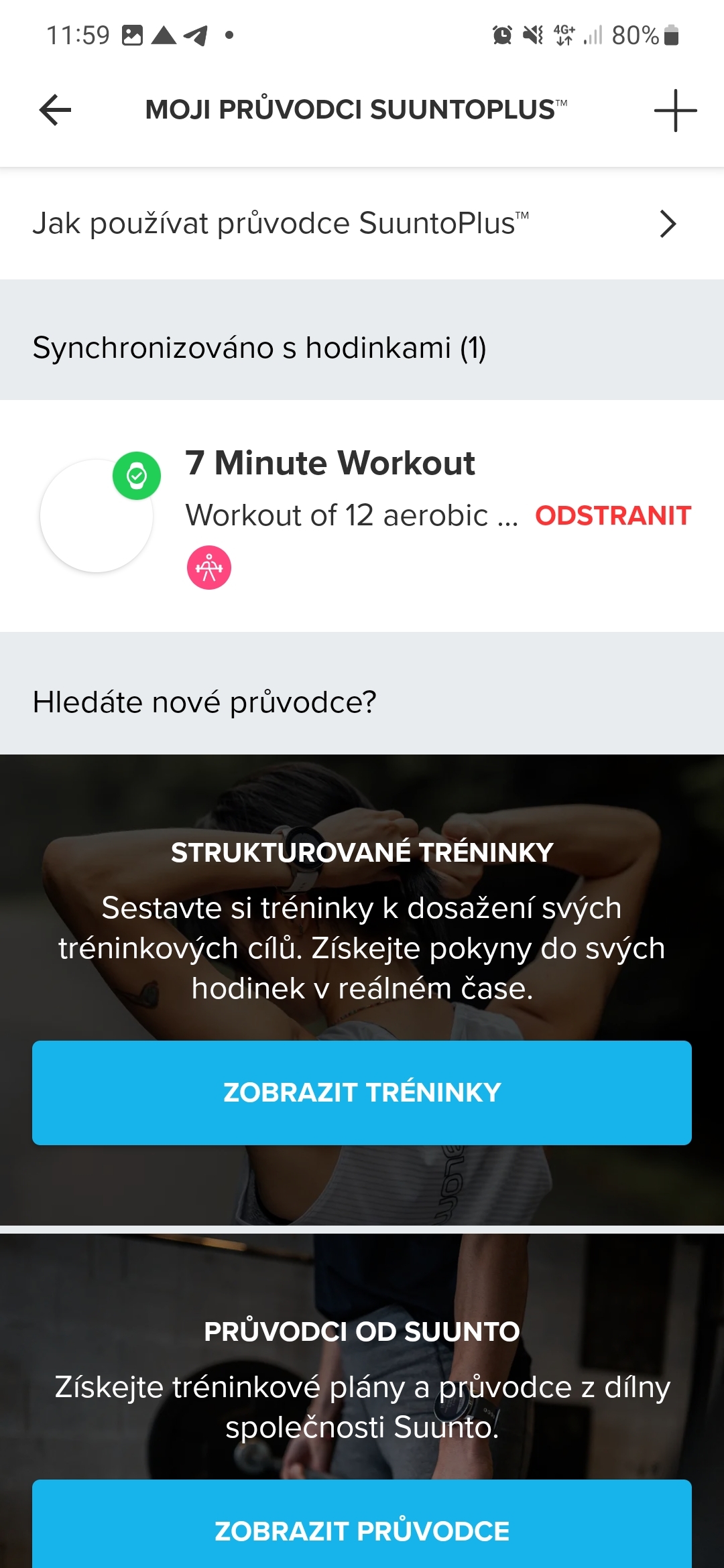Open the 7 Minute Workout guide

click(x=330, y=464)
